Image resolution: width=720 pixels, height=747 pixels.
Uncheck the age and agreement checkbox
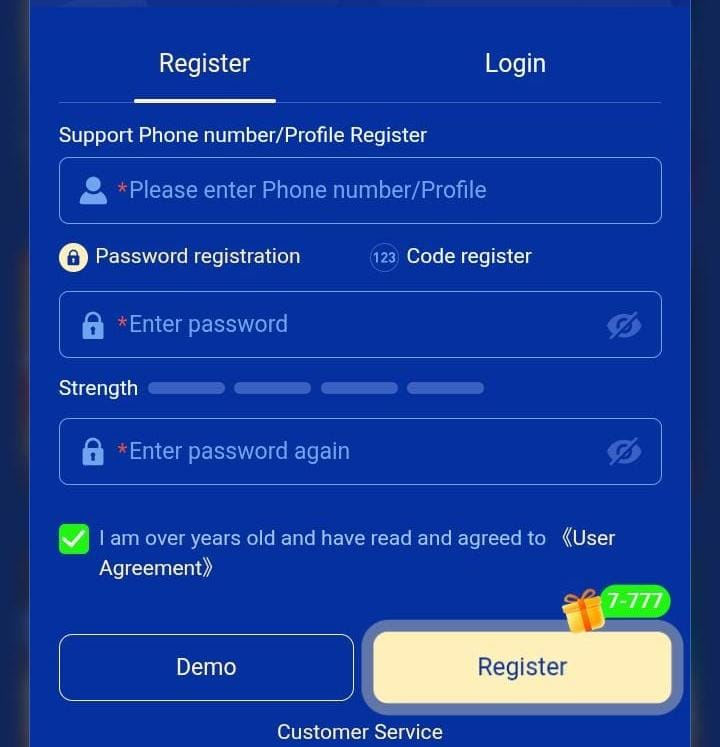click(74, 539)
